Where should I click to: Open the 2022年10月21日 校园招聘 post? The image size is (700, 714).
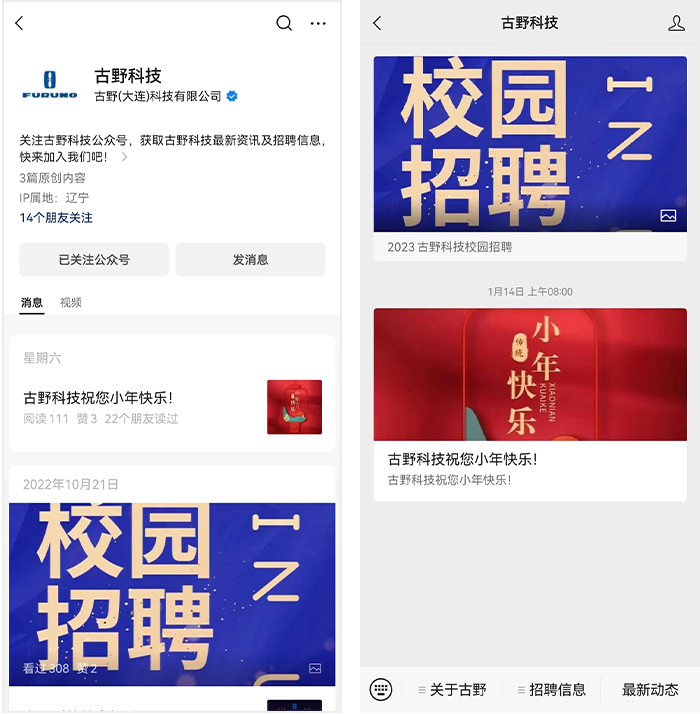point(172,590)
